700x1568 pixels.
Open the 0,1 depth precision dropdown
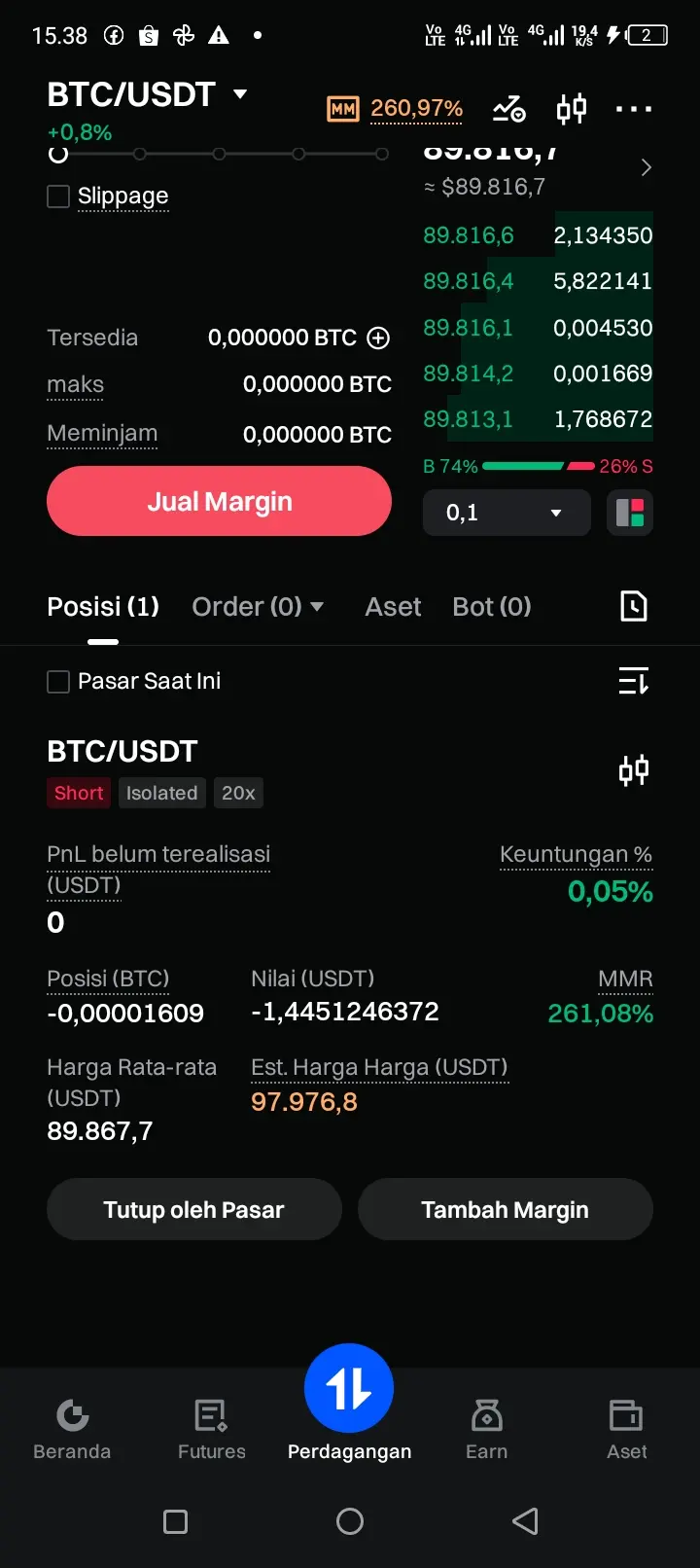click(x=507, y=513)
